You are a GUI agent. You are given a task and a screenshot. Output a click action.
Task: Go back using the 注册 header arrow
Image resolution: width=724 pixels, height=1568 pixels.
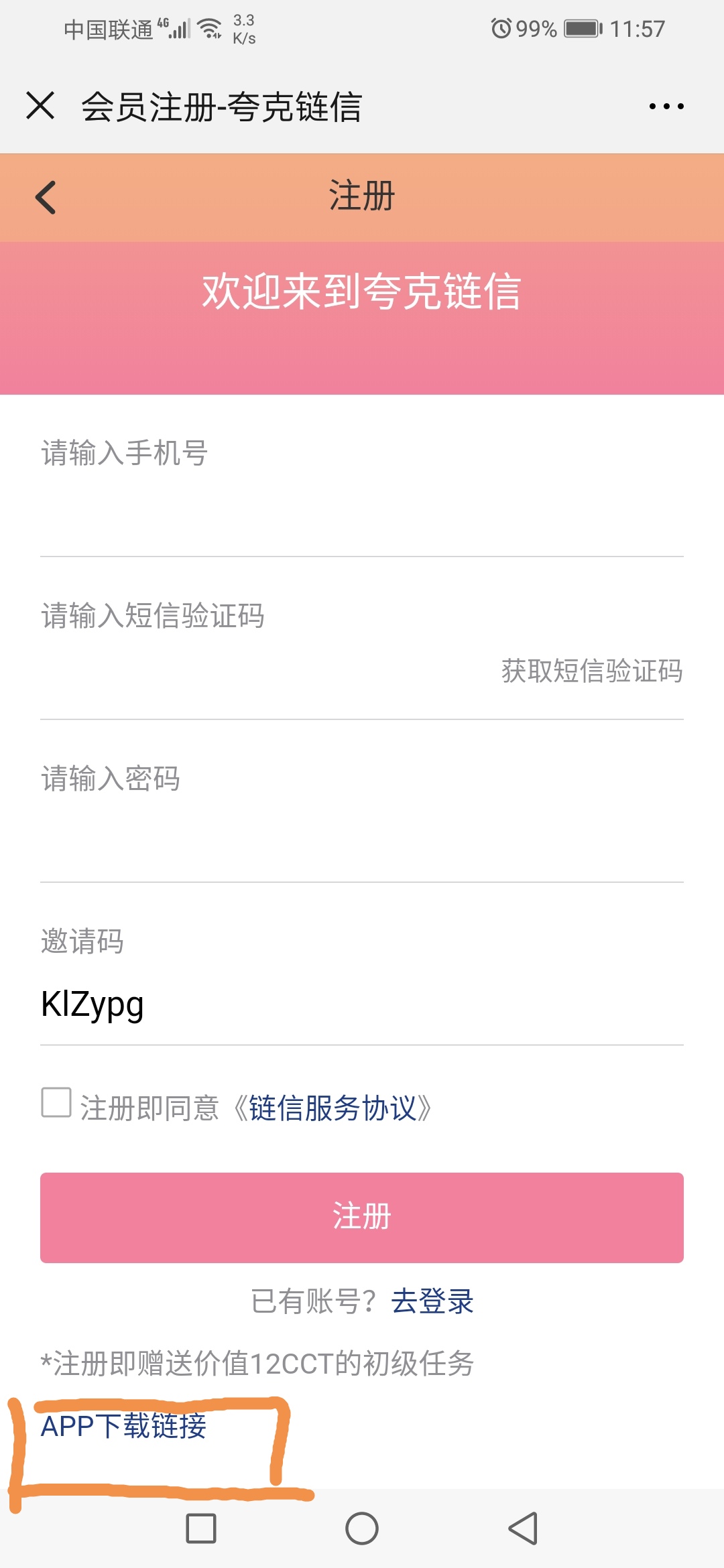pos(46,198)
